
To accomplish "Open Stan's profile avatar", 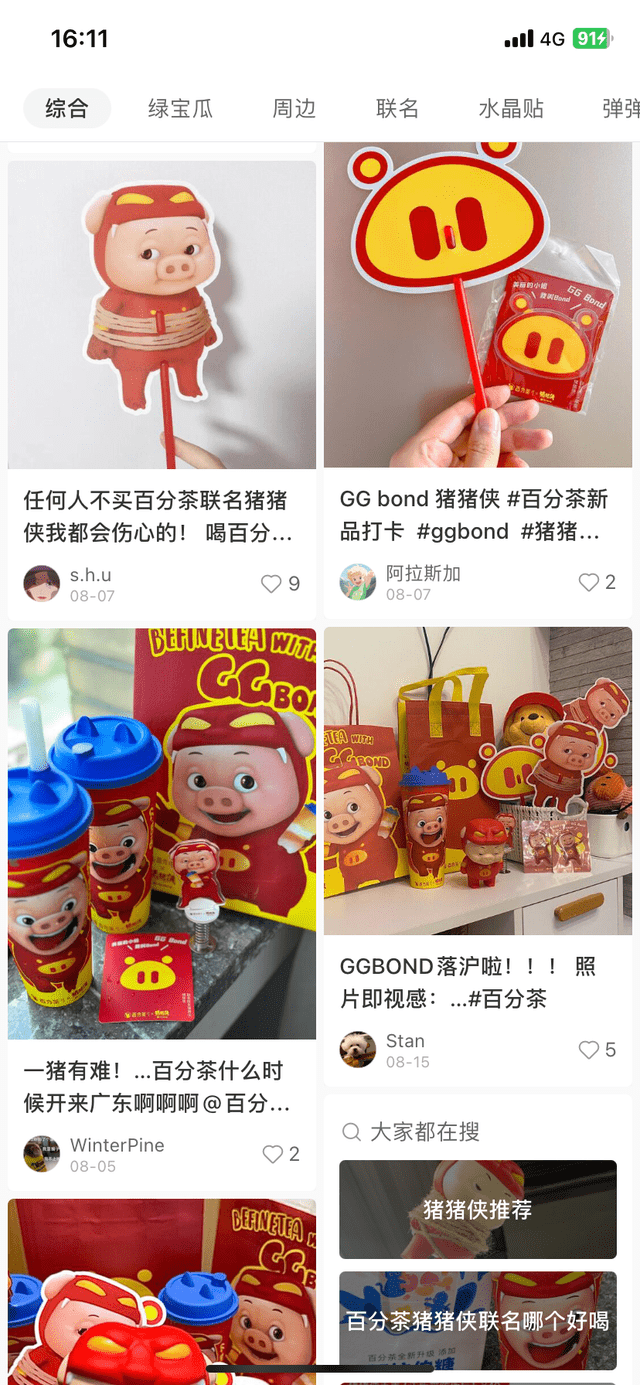I will coord(358,1050).
